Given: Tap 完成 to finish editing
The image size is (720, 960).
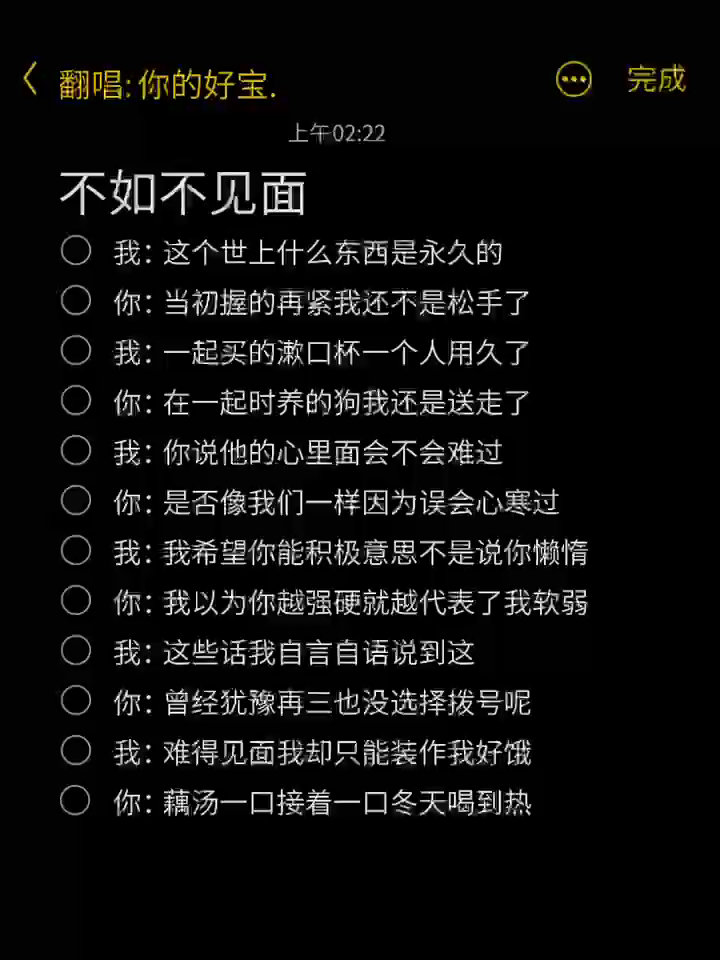Looking at the screenshot, I should [656, 79].
